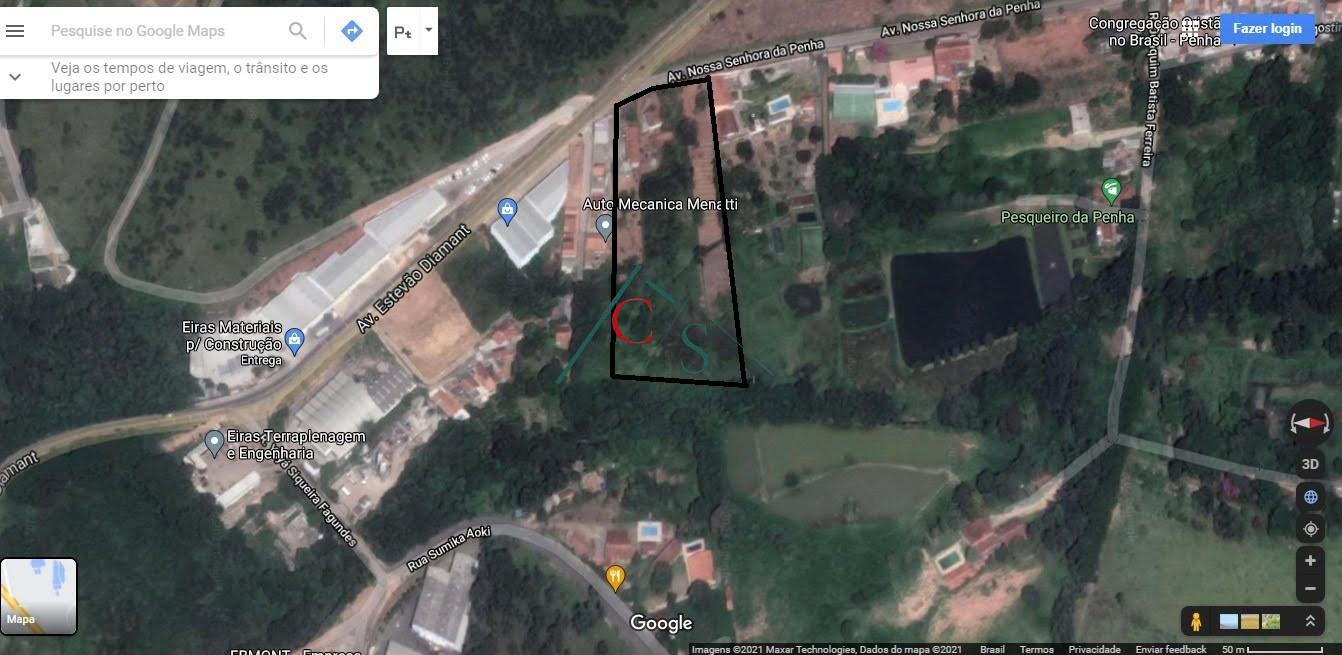Open the hamburger menu
The width and height of the screenshot is (1342, 655).
[15, 31]
